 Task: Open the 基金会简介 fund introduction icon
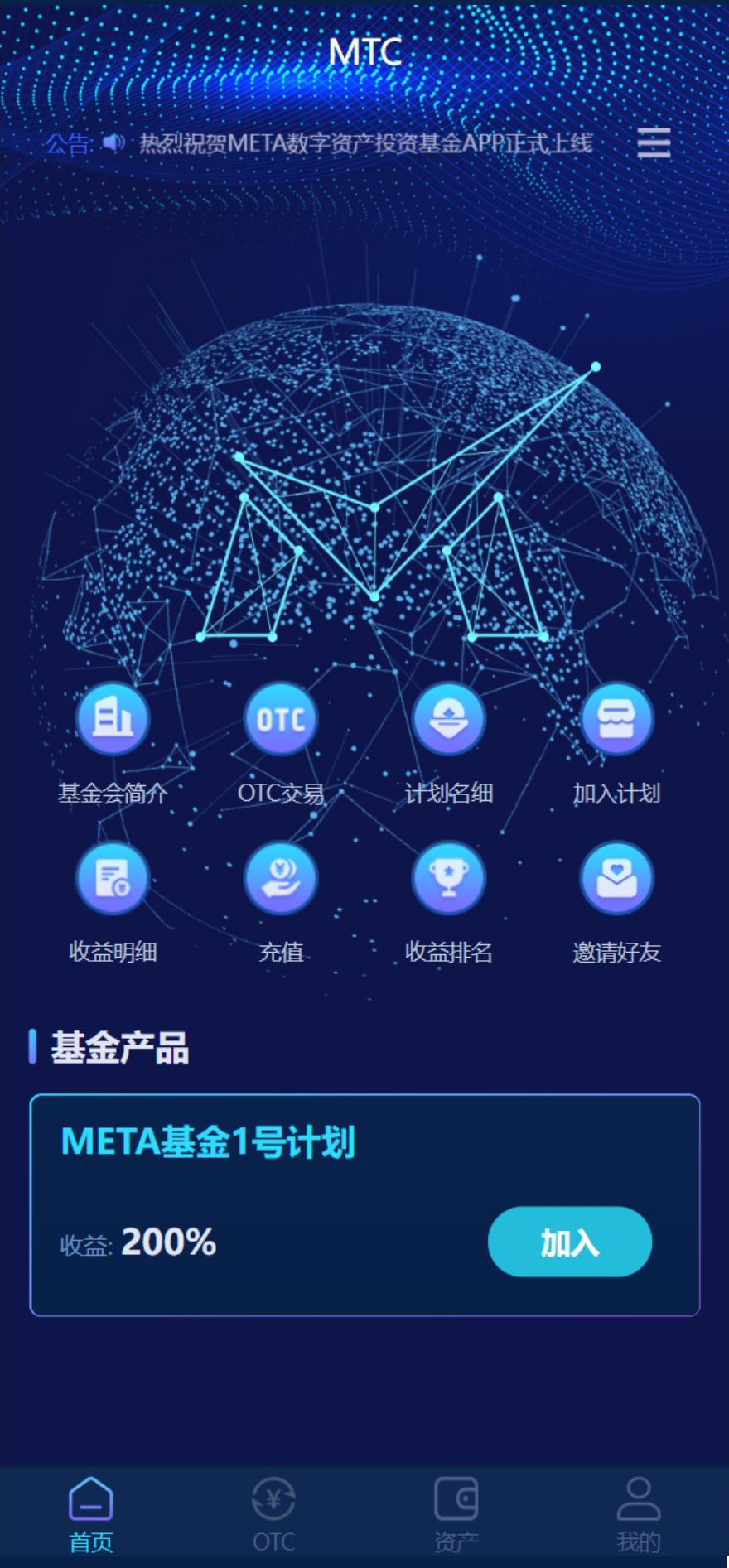pos(113,718)
